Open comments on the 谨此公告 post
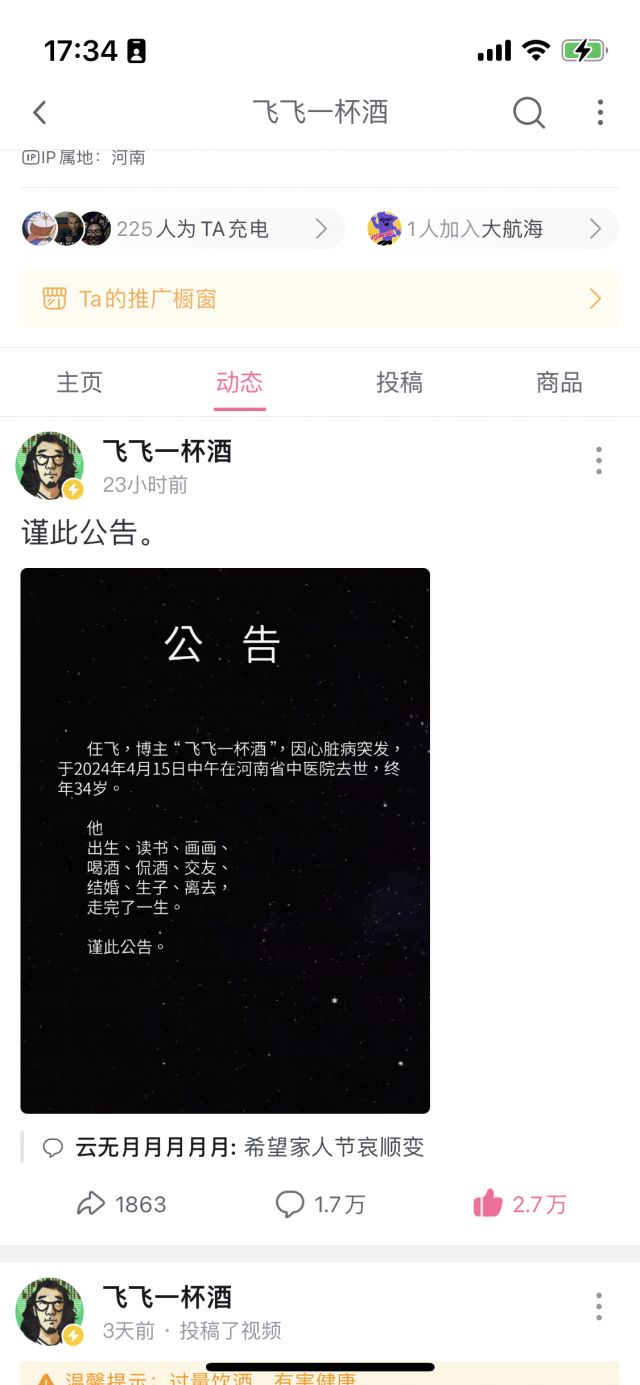 [x=320, y=1204]
